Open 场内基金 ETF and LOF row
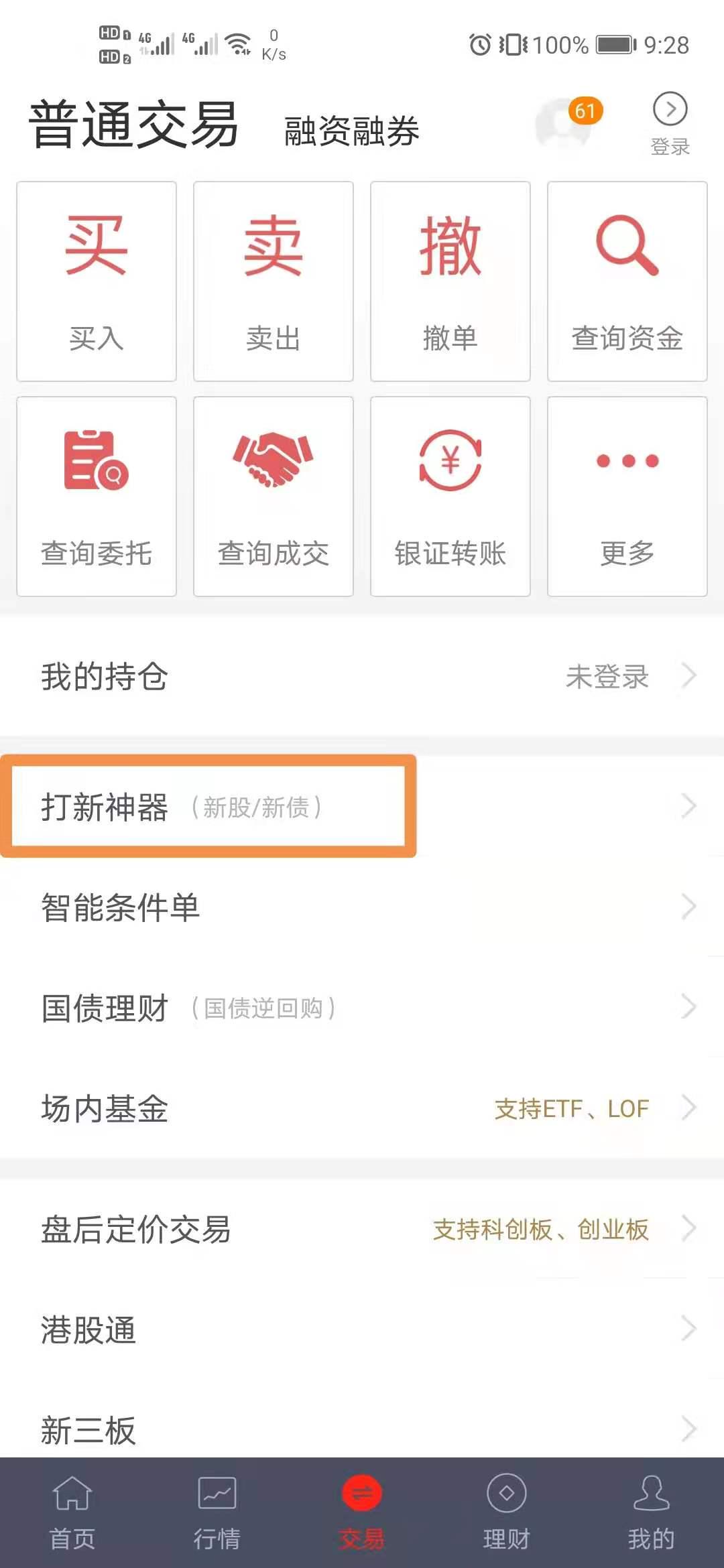 click(x=362, y=1108)
